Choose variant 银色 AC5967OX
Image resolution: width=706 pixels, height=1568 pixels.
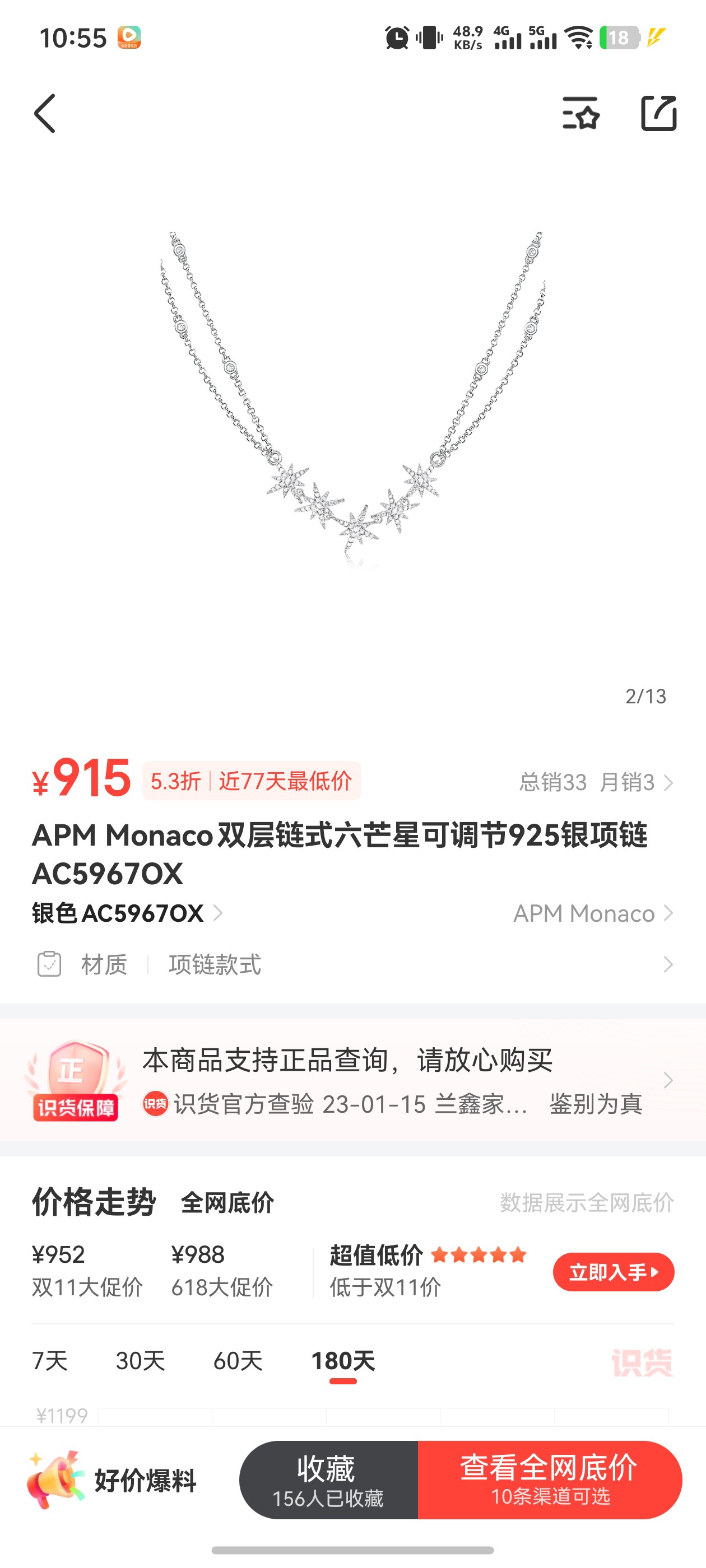127,913
